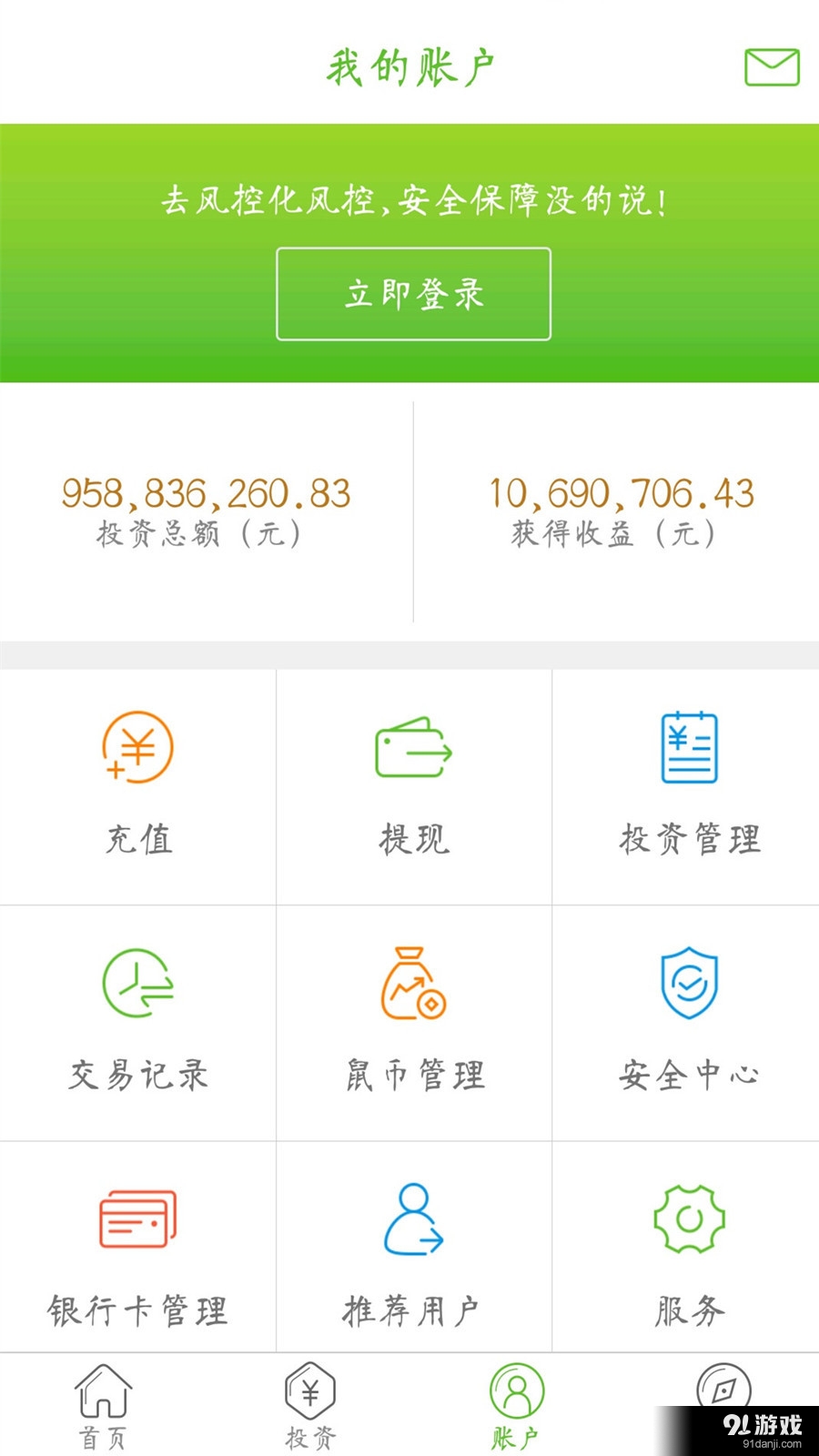Select the home icon above 首页

(103, 1388)
